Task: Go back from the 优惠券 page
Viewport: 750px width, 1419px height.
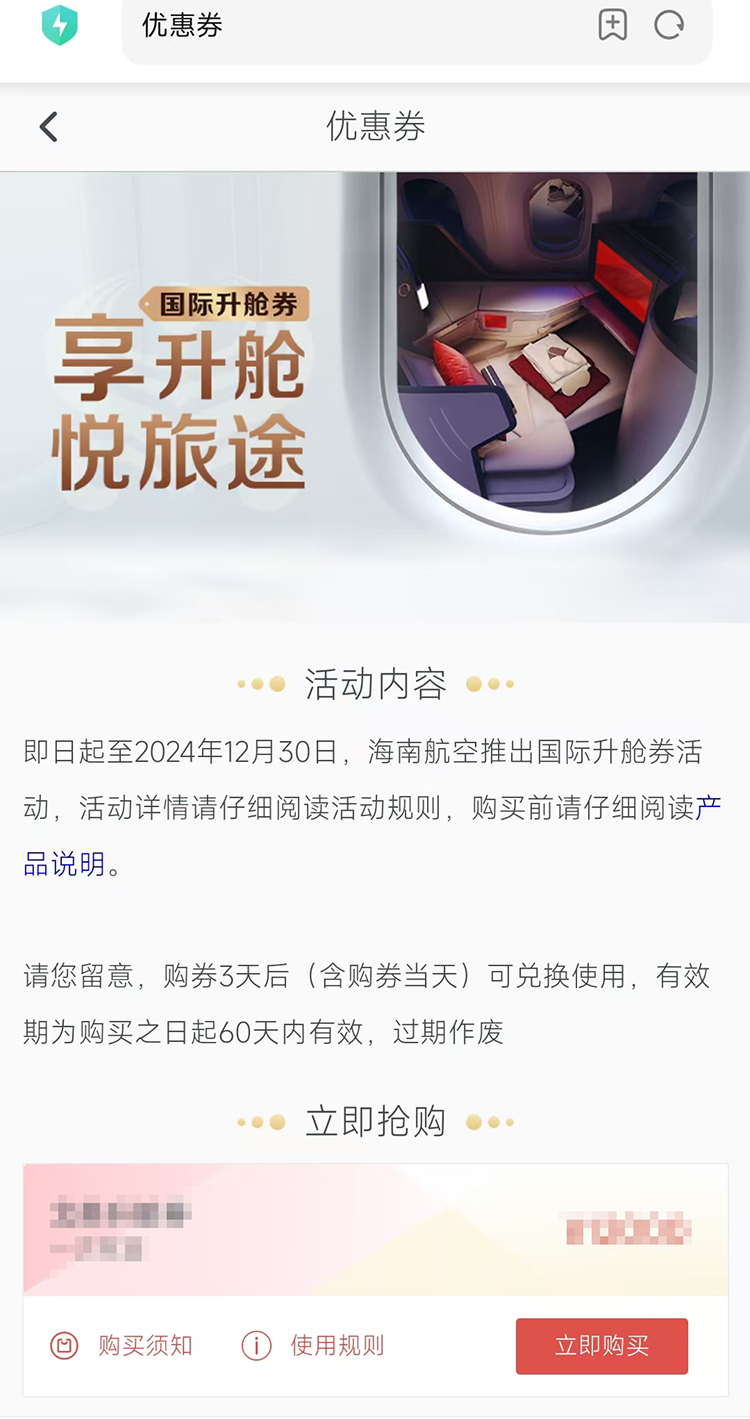Action: click(48, 127)
